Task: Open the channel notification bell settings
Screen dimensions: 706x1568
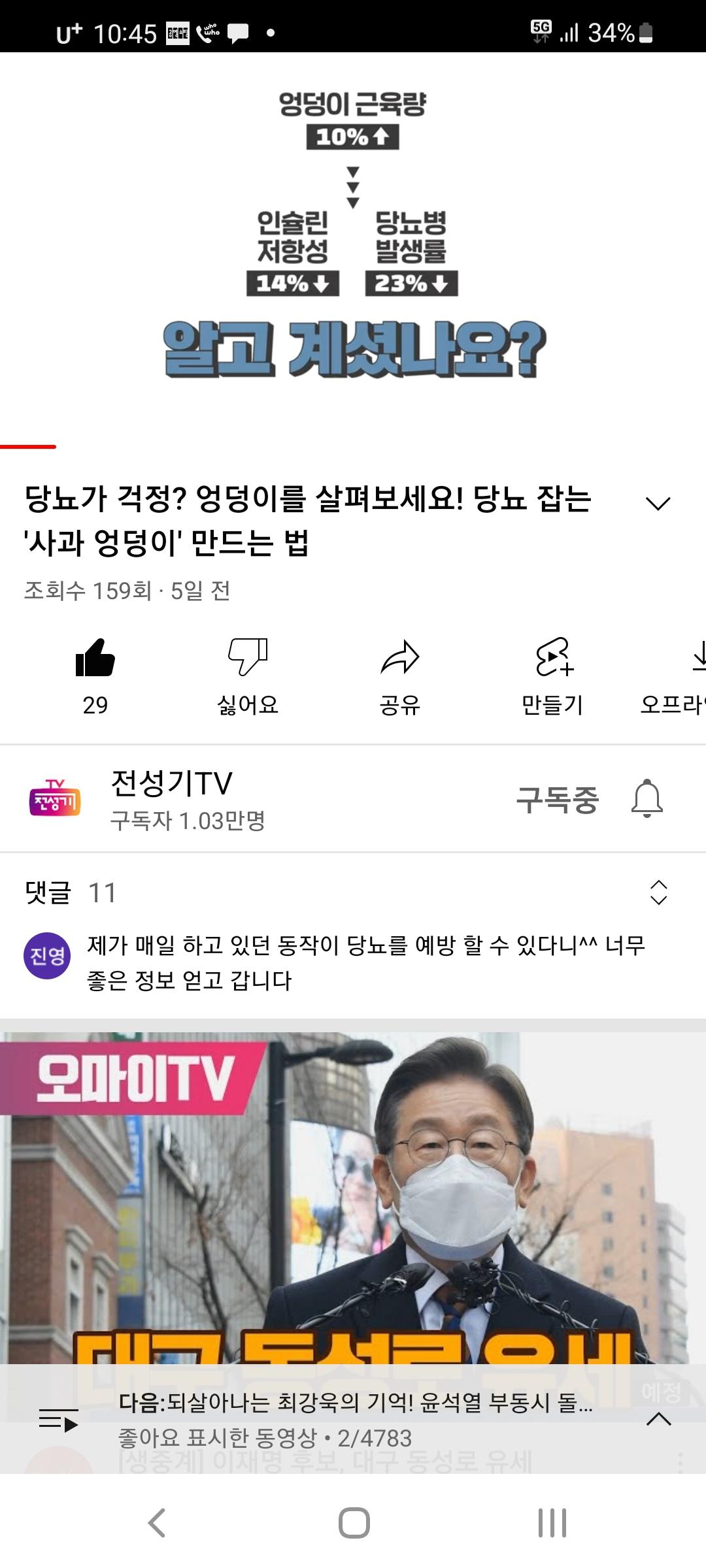Action: 647,799
